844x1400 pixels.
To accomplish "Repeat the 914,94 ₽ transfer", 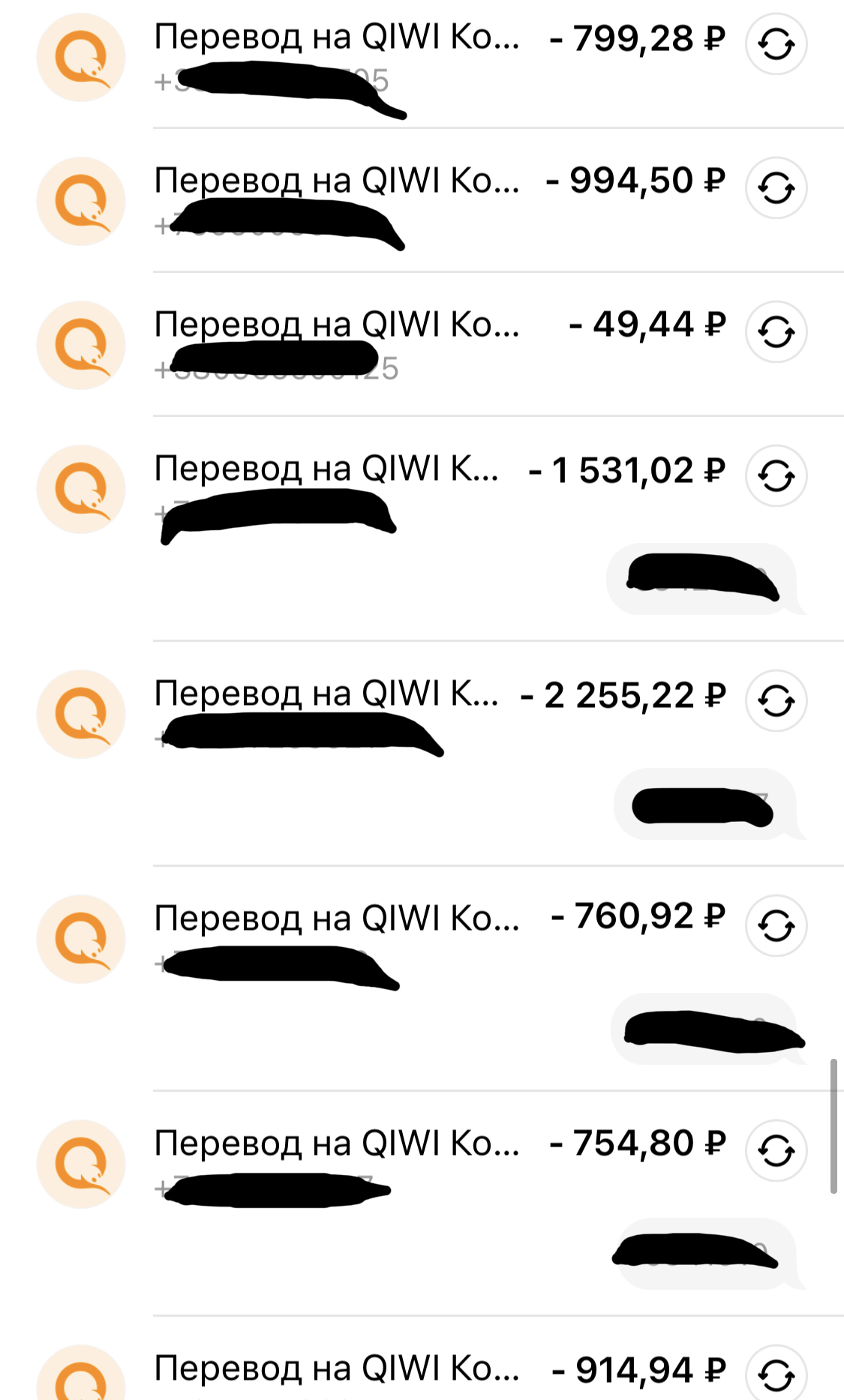I will pyautogui.click(x=776, y=1372).
